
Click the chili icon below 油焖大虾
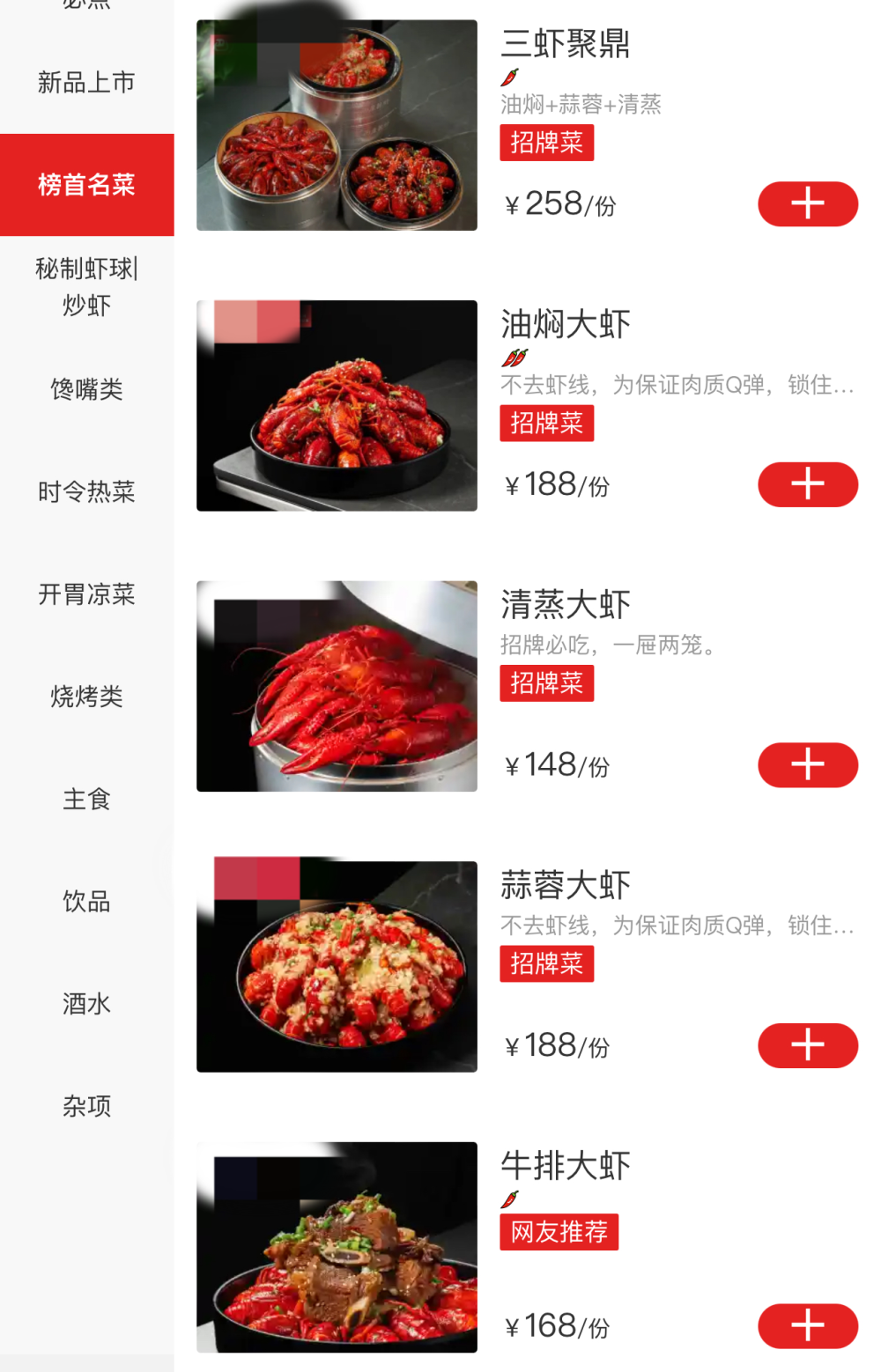[512, 358]
